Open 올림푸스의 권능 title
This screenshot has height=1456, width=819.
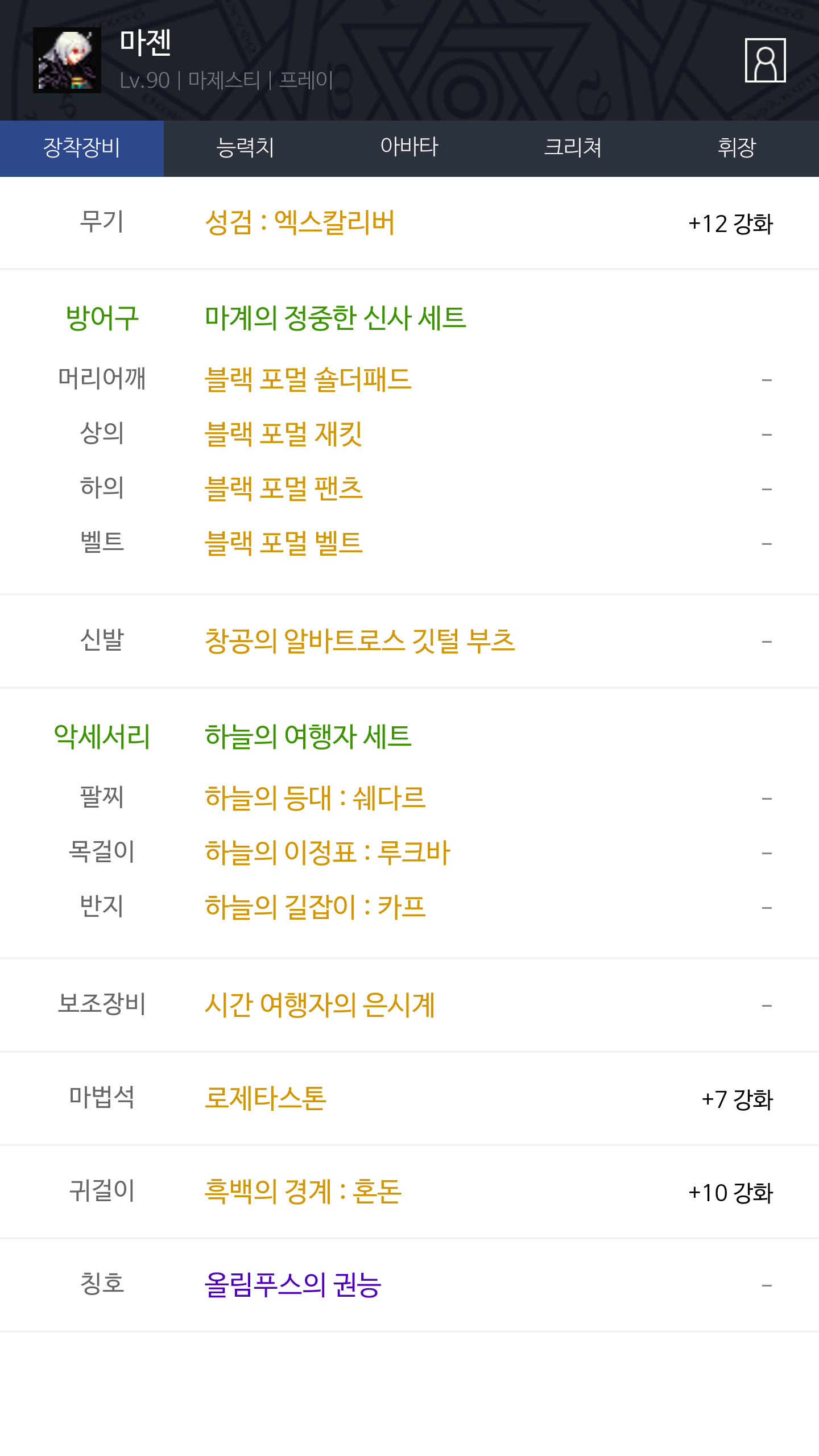point(293,1284)
